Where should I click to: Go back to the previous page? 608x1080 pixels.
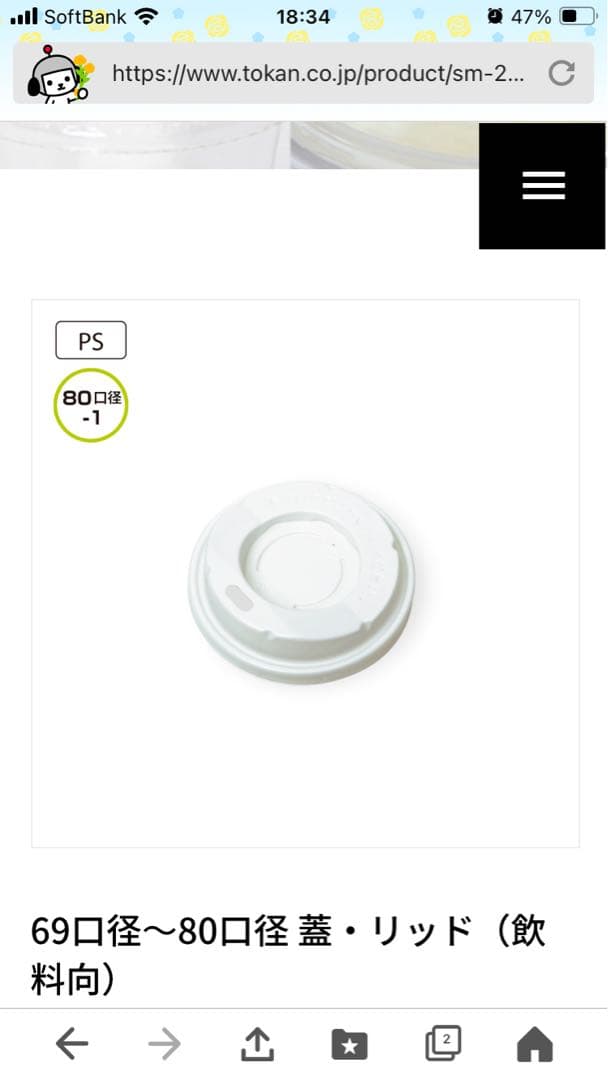(x=72, y=1045)
